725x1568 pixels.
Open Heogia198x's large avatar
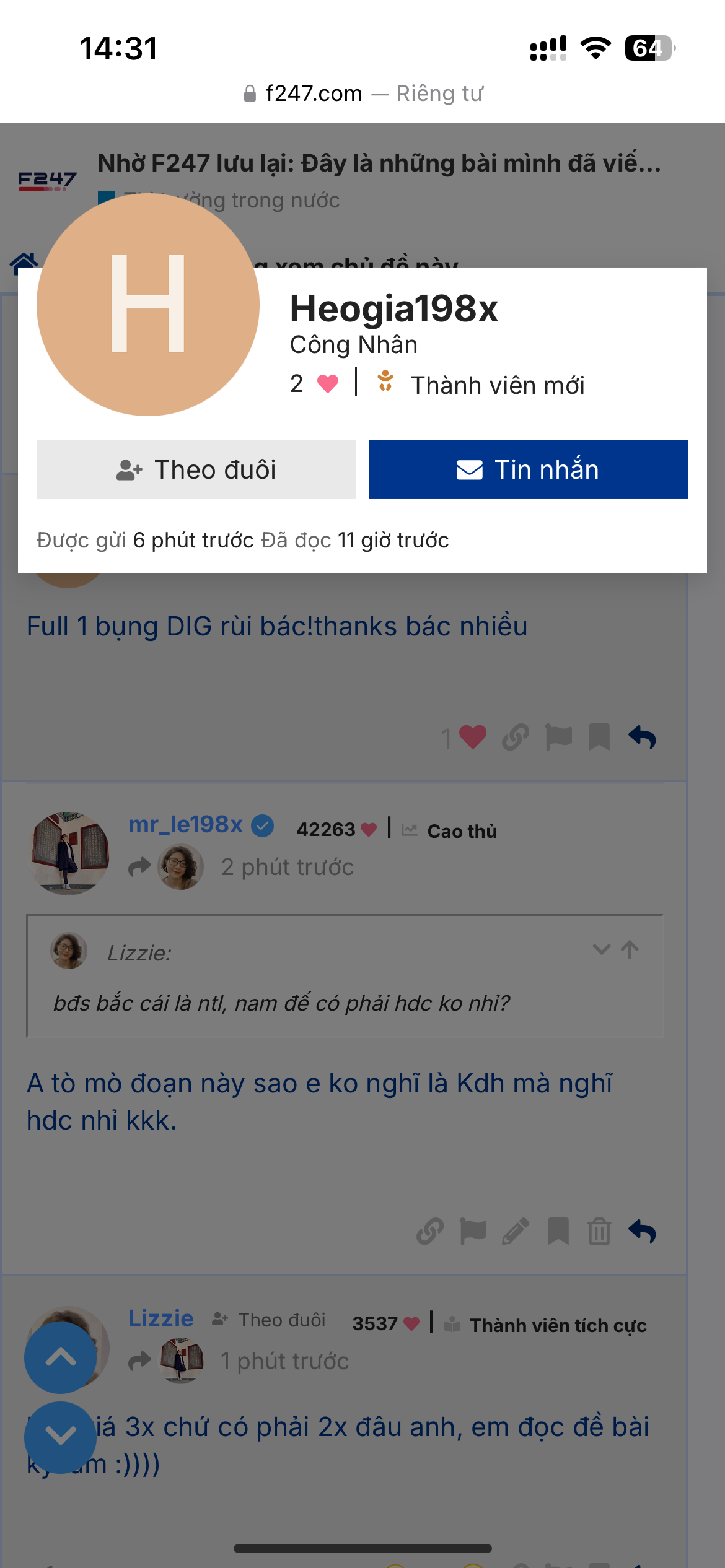point(147,304)
